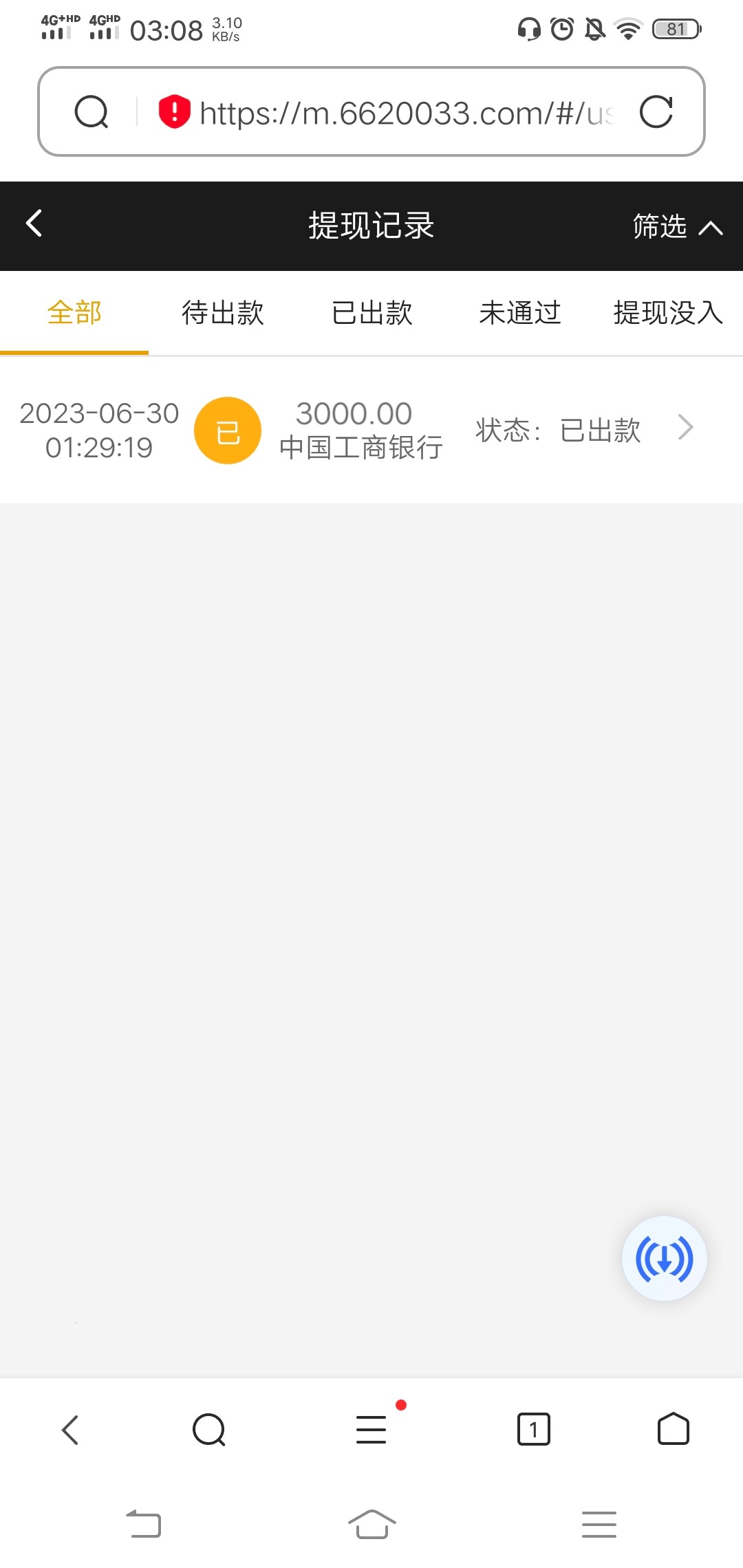
Task: Go to the browser home page
Action: [x=673, y=1430]
